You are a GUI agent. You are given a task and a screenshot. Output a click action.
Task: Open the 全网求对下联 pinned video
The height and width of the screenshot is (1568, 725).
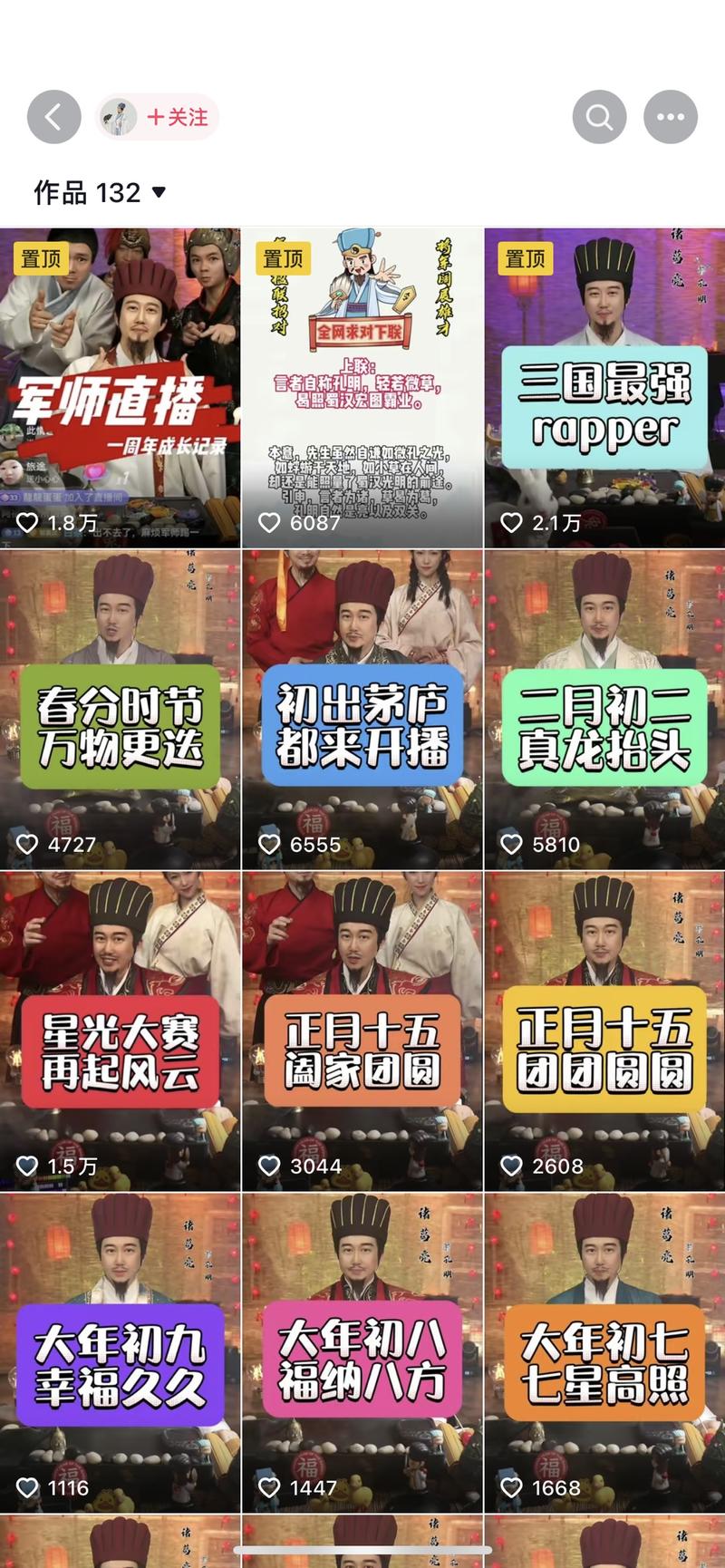[x=362, y=388]
